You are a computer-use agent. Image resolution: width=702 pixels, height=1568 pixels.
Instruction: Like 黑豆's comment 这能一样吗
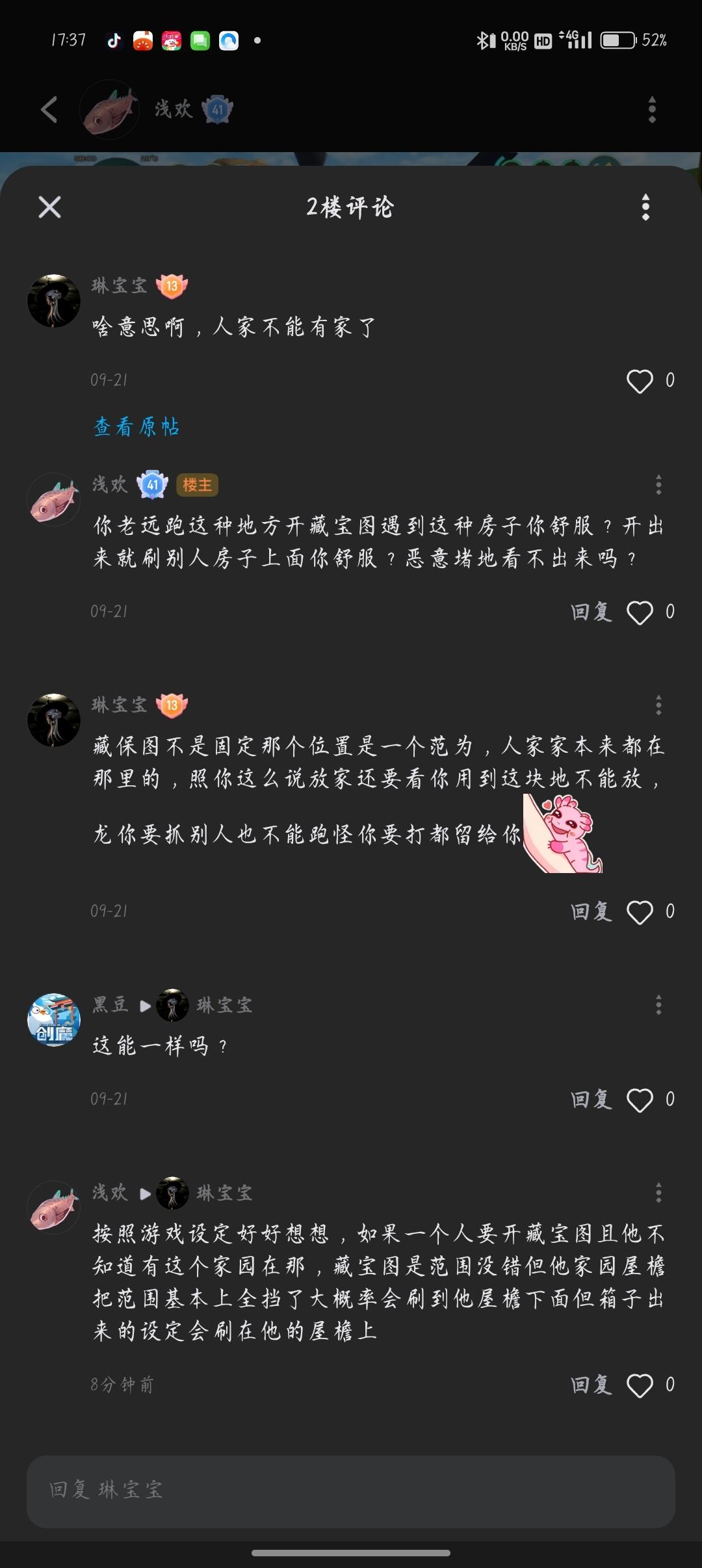point(640,1100)
